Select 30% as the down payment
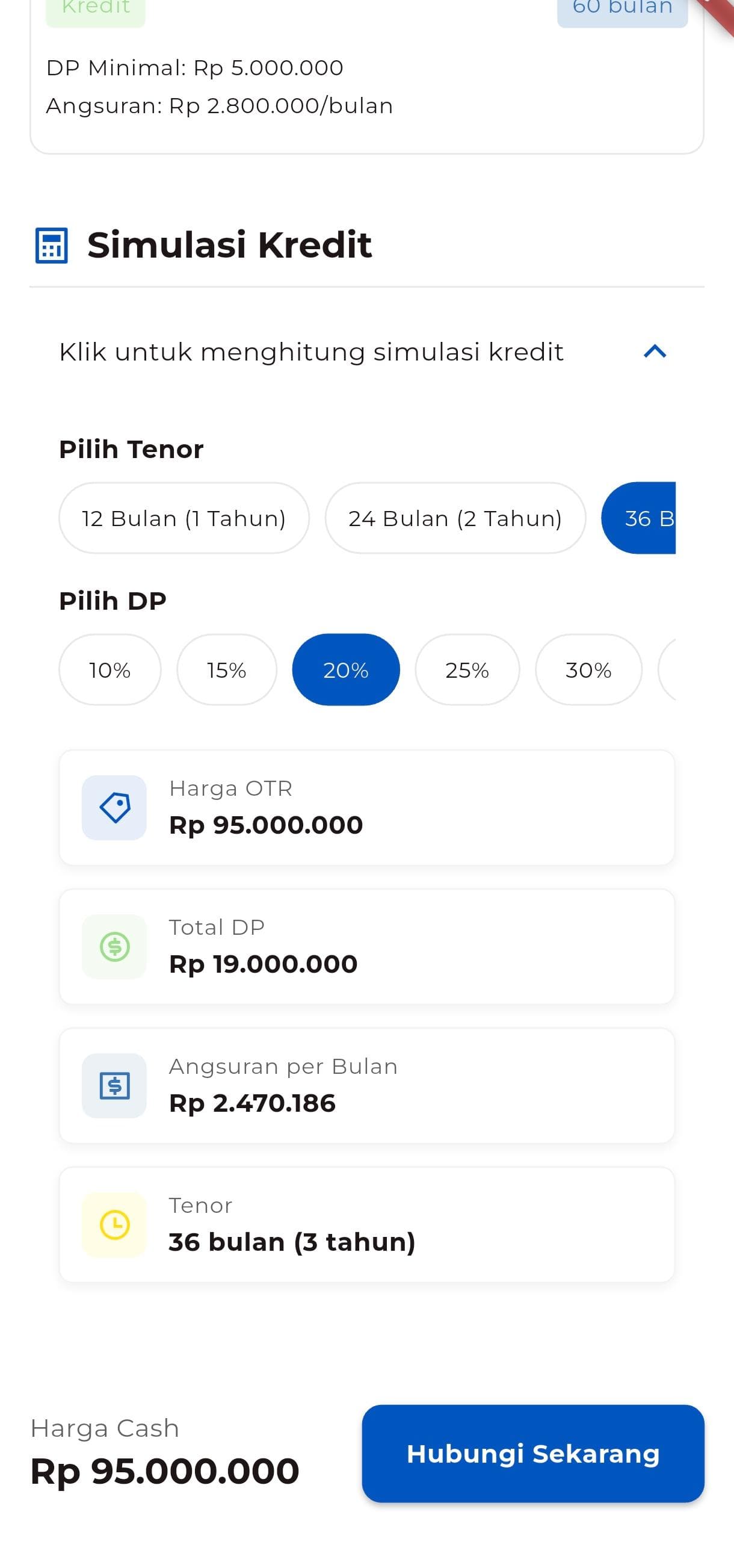734x1568 pixels. pos(588,669)
